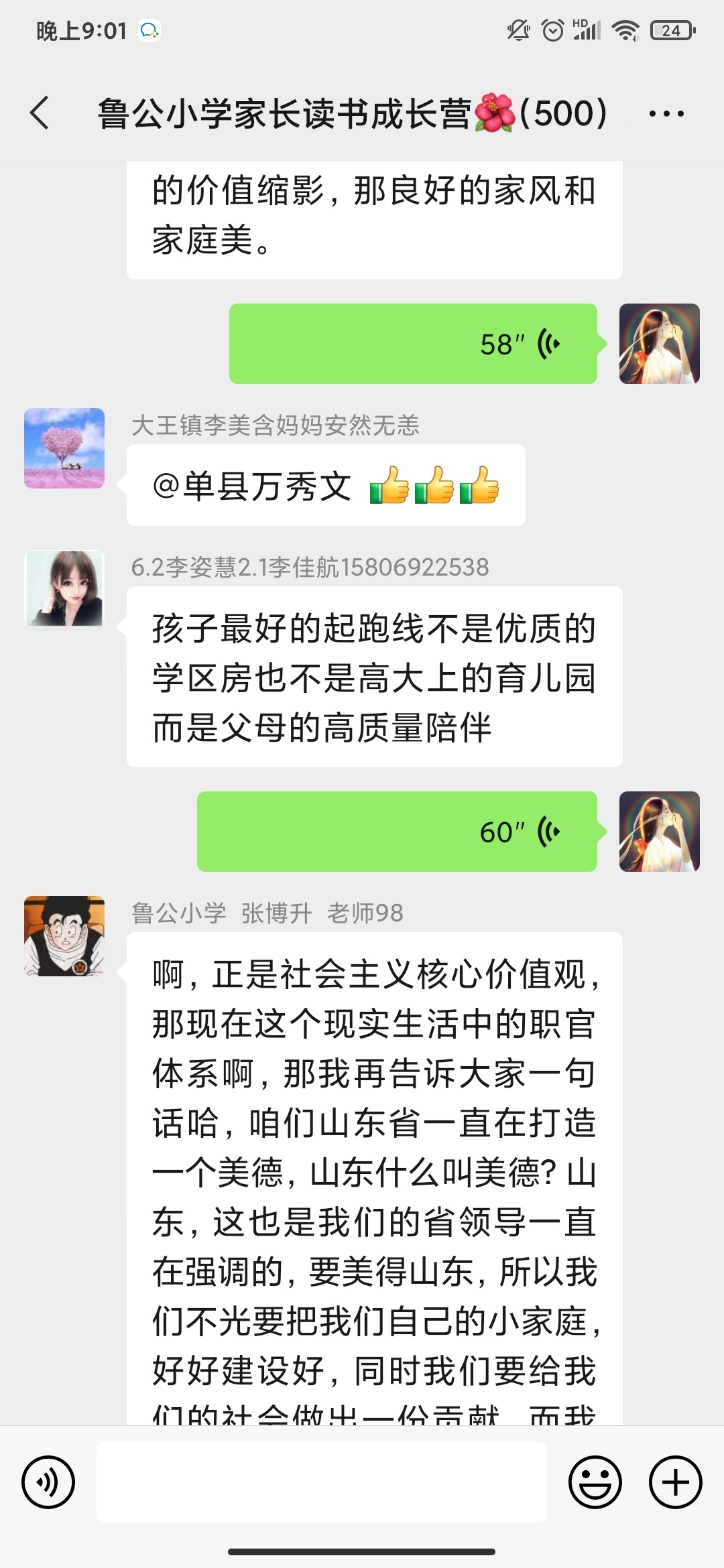Play the 58-second voice message
724x1568 pixels.
click(412, 344)
